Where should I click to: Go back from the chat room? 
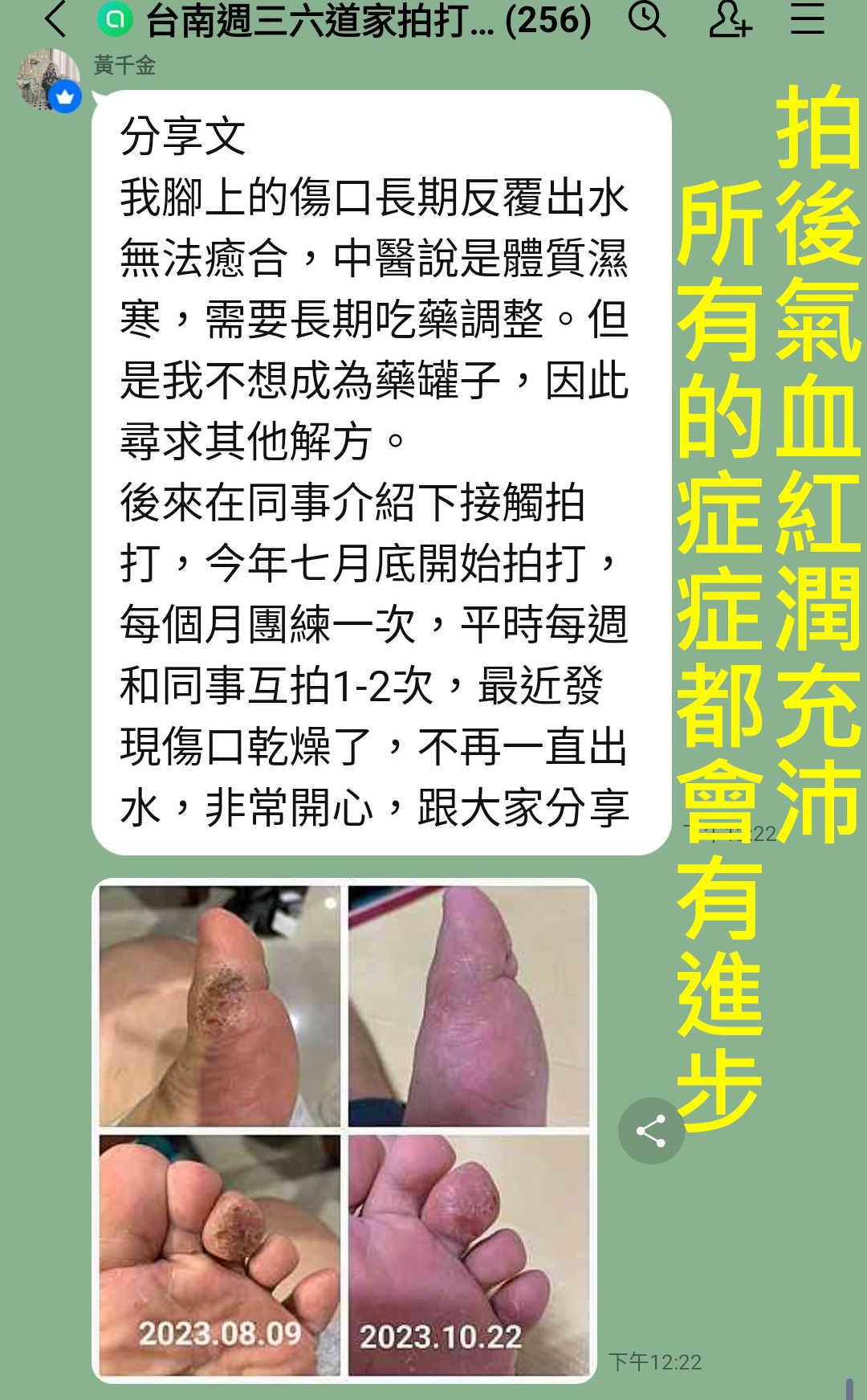click(x=55, y=19)
